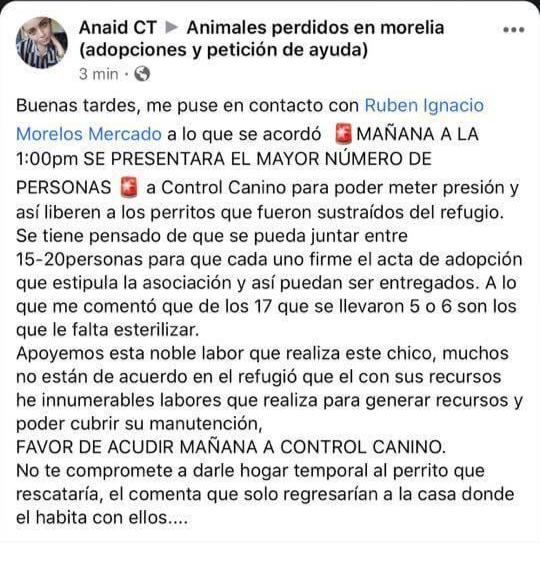The height and width of the screenshot is (562, 540).
Task: Open Anaid CT's profile picture
Action: pos(42,42)
